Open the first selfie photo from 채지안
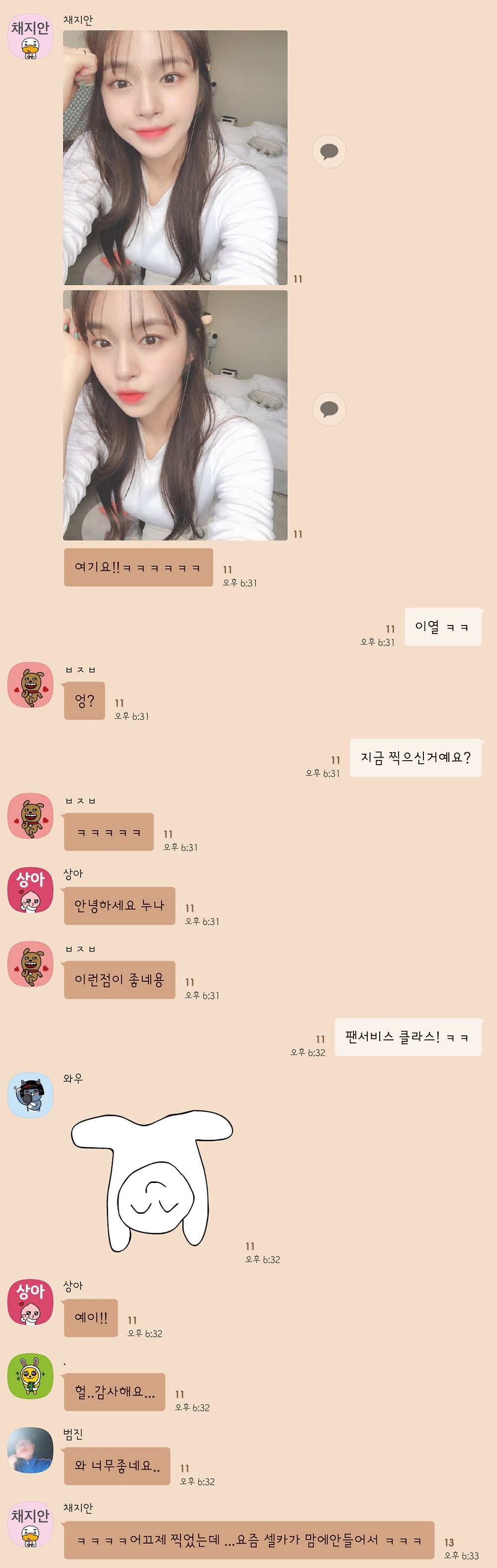This screenshot has width=497, height=1568. (175, 157)
